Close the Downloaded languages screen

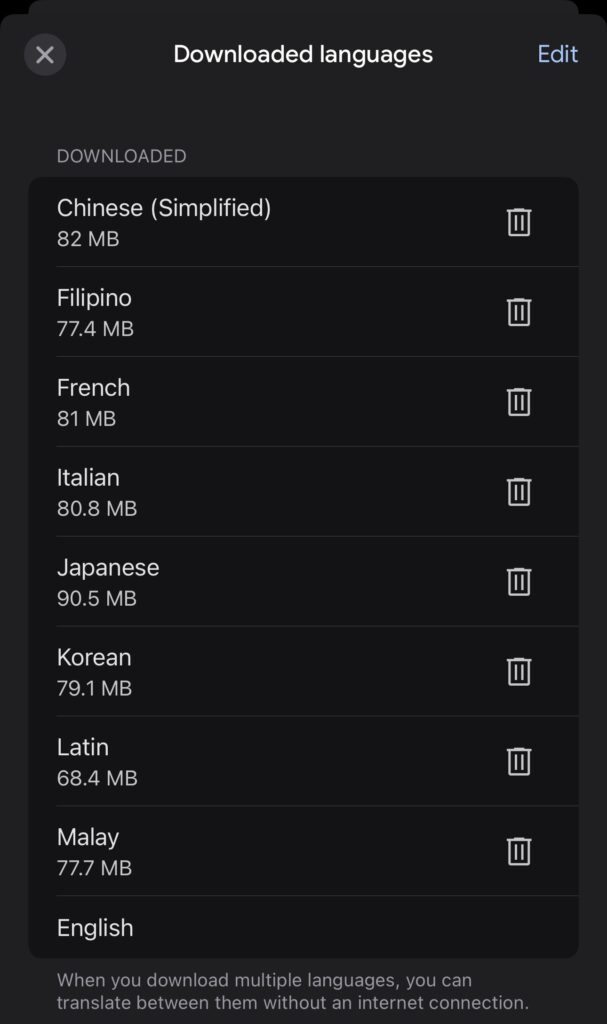pyautogui.click(x=45, y=55)
